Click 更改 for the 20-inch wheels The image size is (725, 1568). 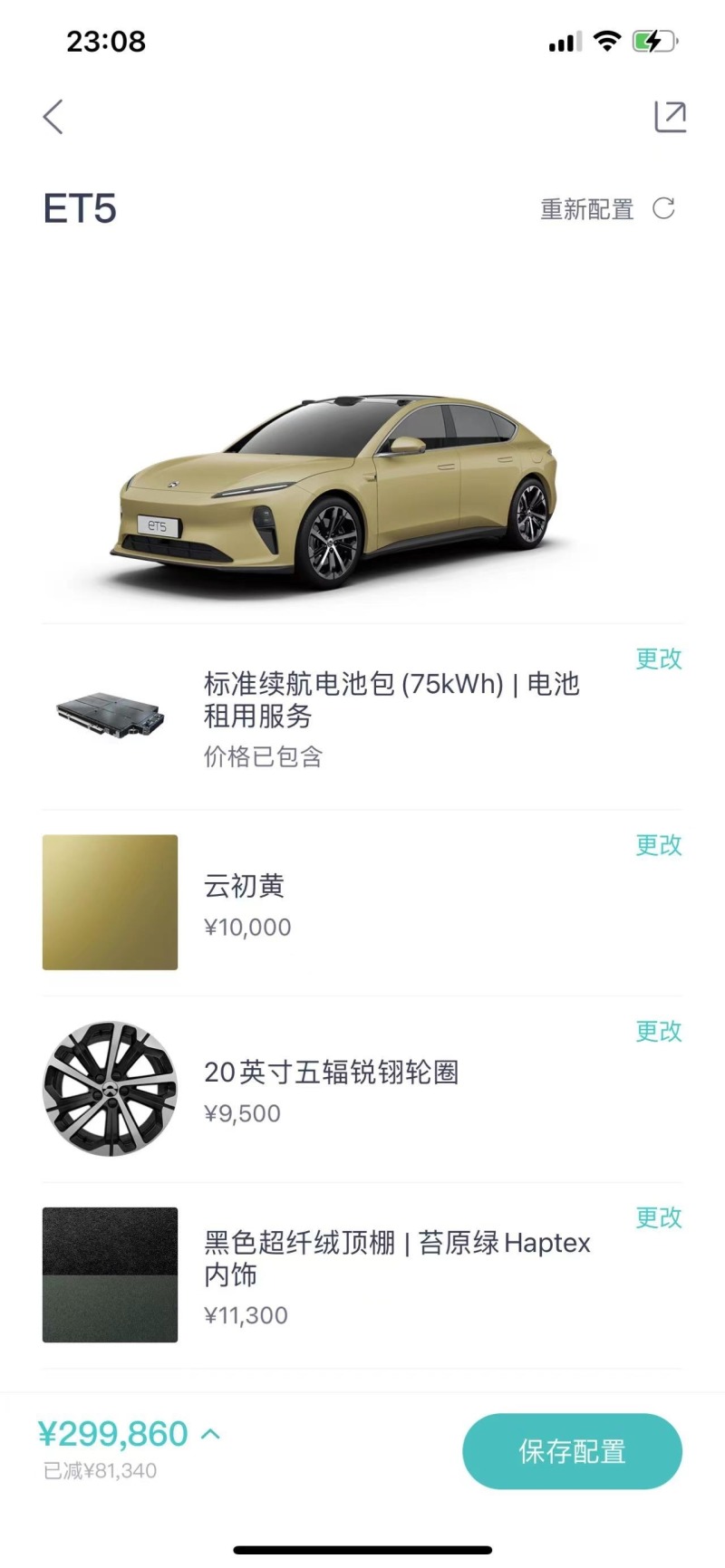(x=658, y=1032)
